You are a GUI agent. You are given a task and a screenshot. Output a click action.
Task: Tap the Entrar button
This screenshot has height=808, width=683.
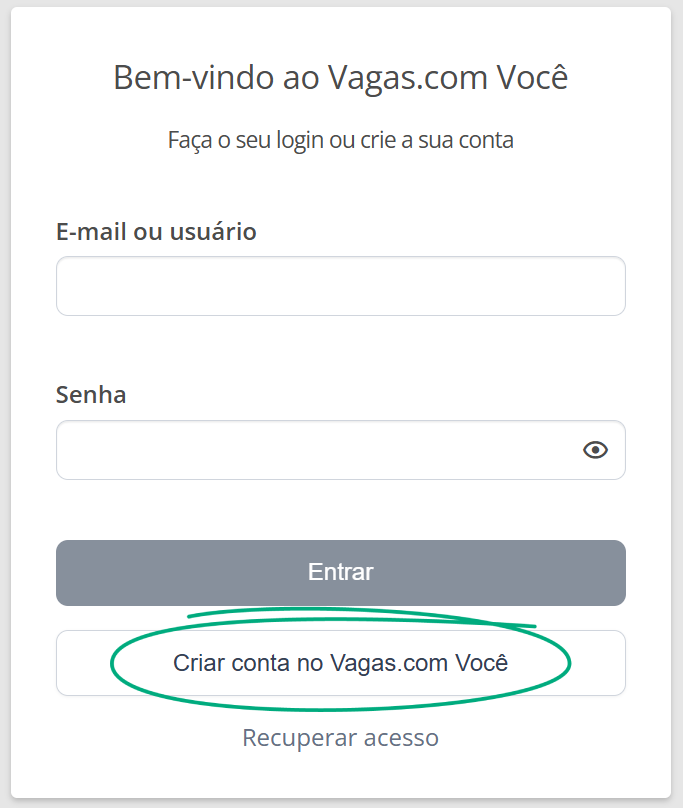click(x=340, y=573)
